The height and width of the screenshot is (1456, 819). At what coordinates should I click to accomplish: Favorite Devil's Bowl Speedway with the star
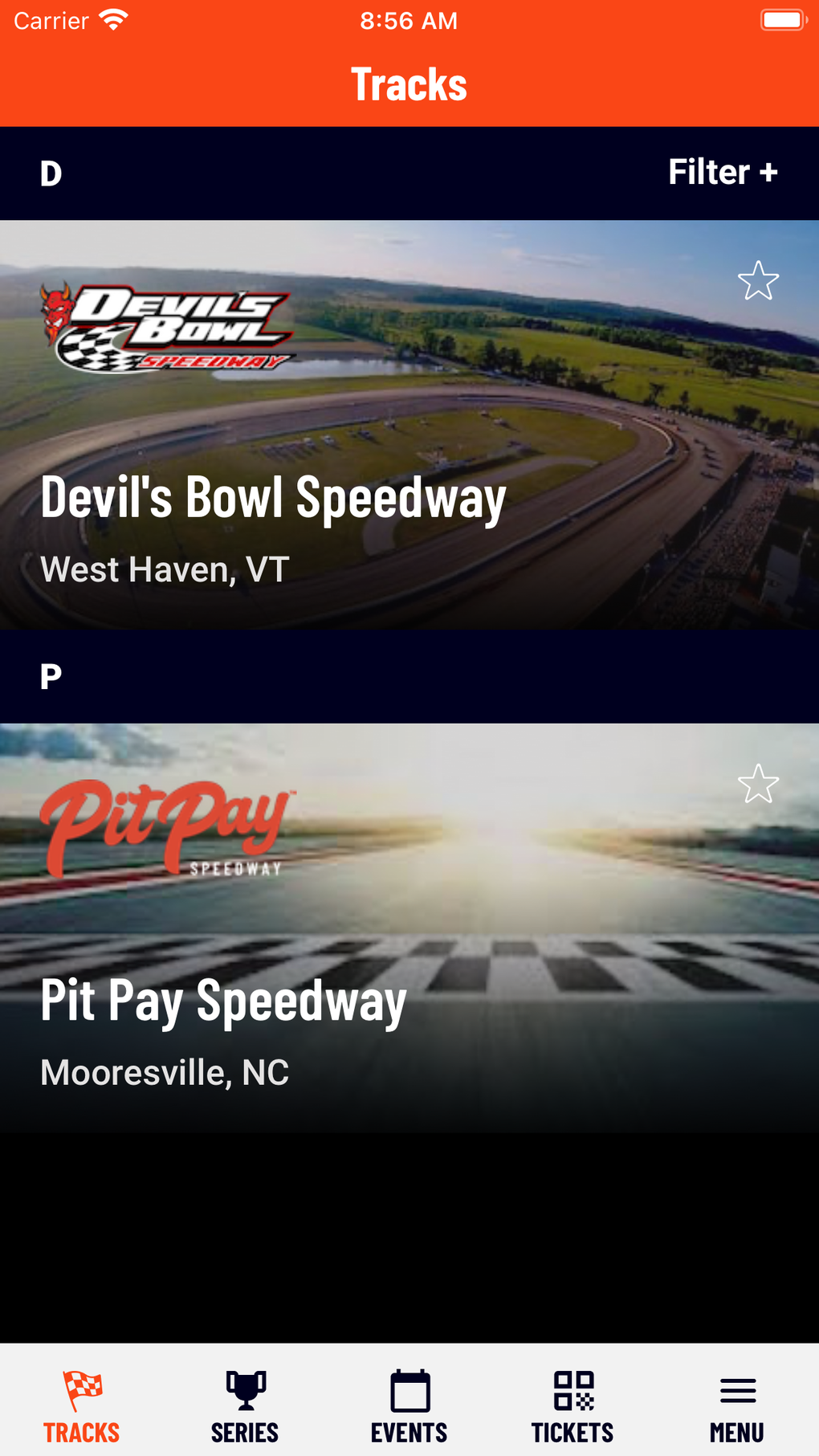[x=758, y=281]
